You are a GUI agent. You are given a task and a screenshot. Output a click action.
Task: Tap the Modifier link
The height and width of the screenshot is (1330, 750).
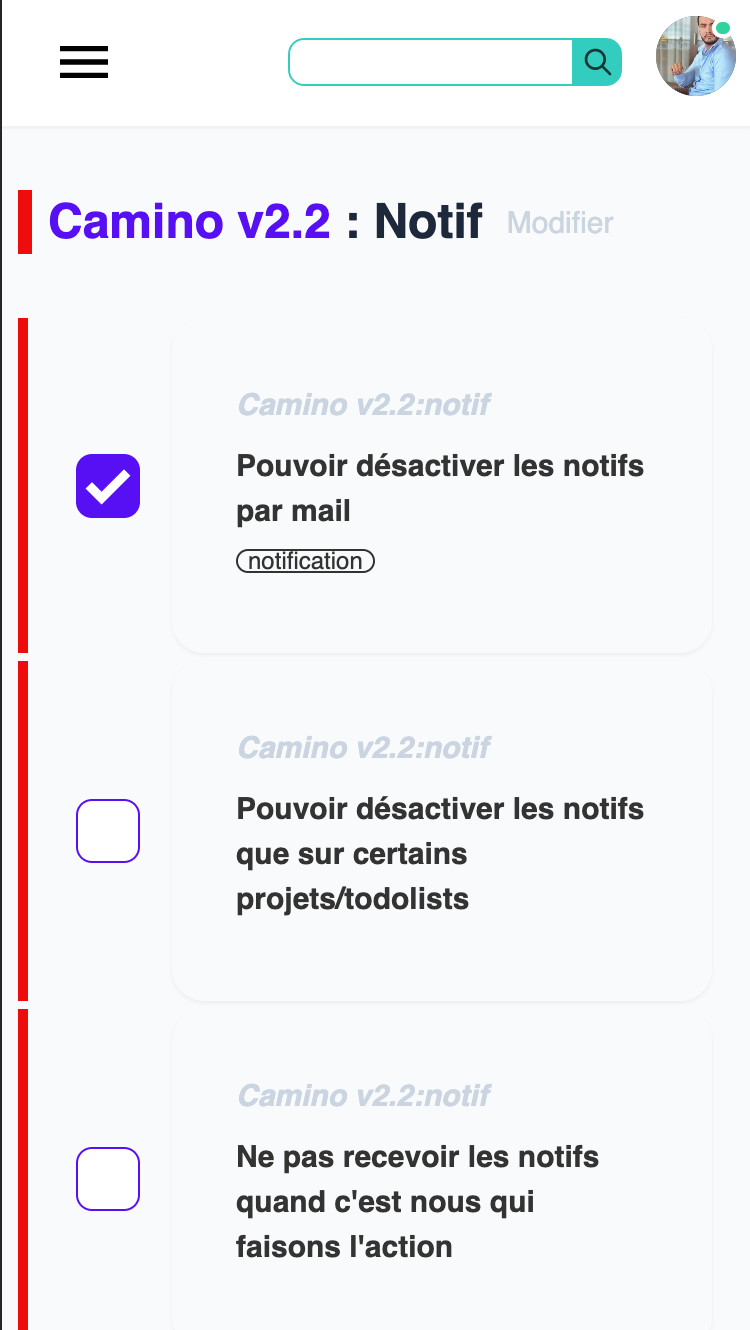tap(561, 223)
